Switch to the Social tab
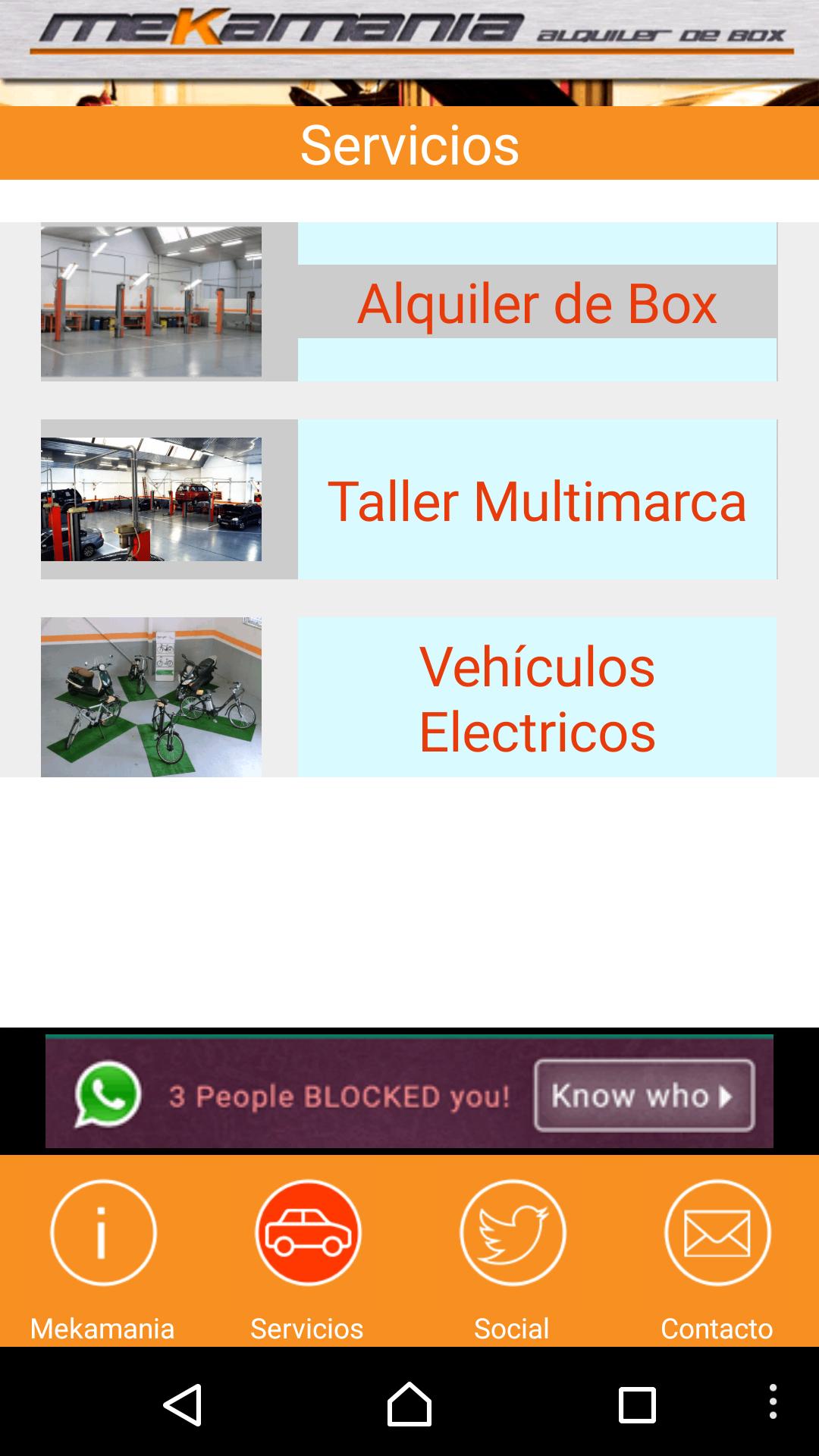Image resolution: width=819 pixels, height=1456 pixels. click(x=511, y=1329)
